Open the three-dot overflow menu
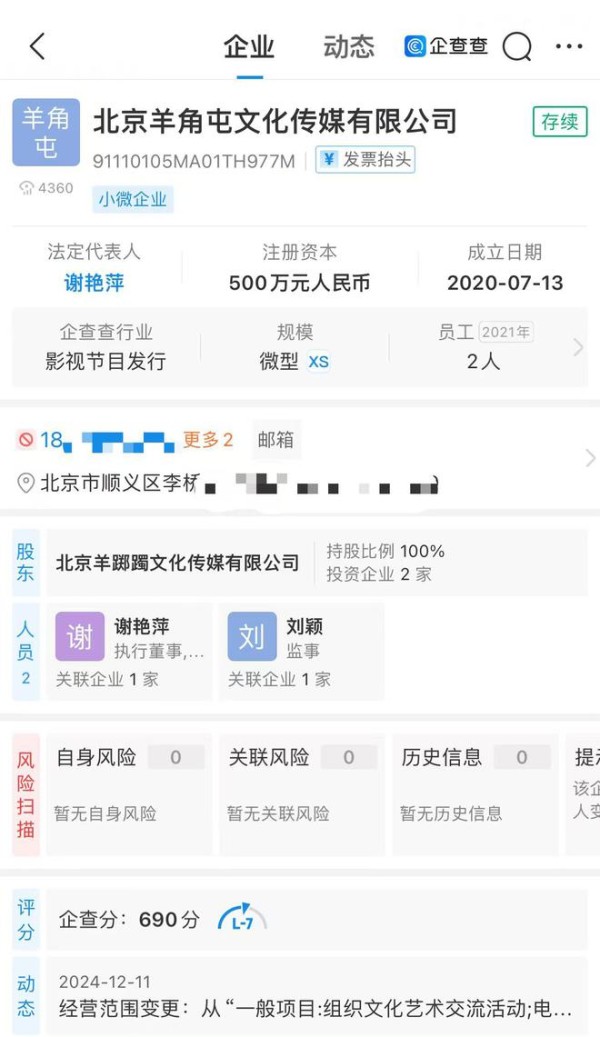 point(569,46)
